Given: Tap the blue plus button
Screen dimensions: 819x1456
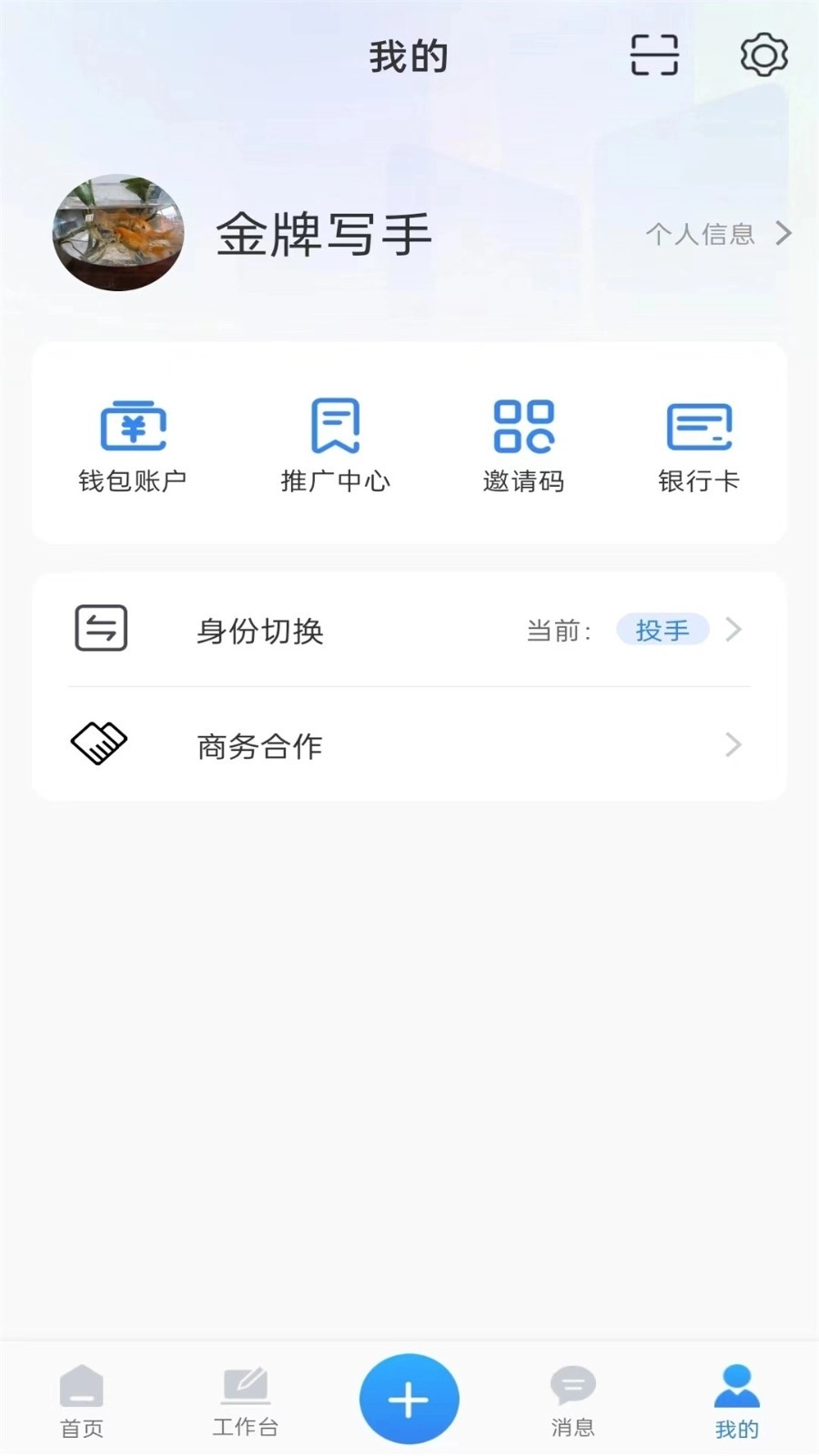Looking at the screenshot, I should pyautogui.click(x=409, y=1399).
